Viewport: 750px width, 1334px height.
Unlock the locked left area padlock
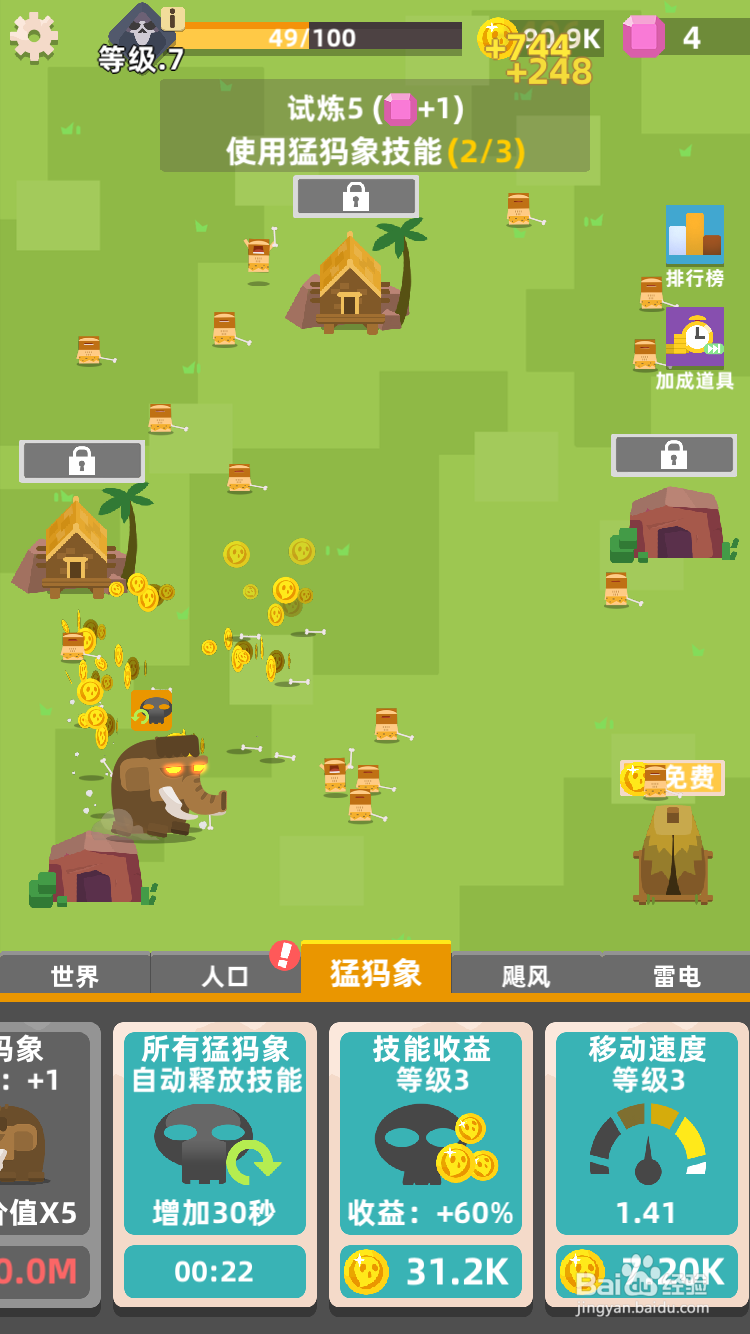82,460
